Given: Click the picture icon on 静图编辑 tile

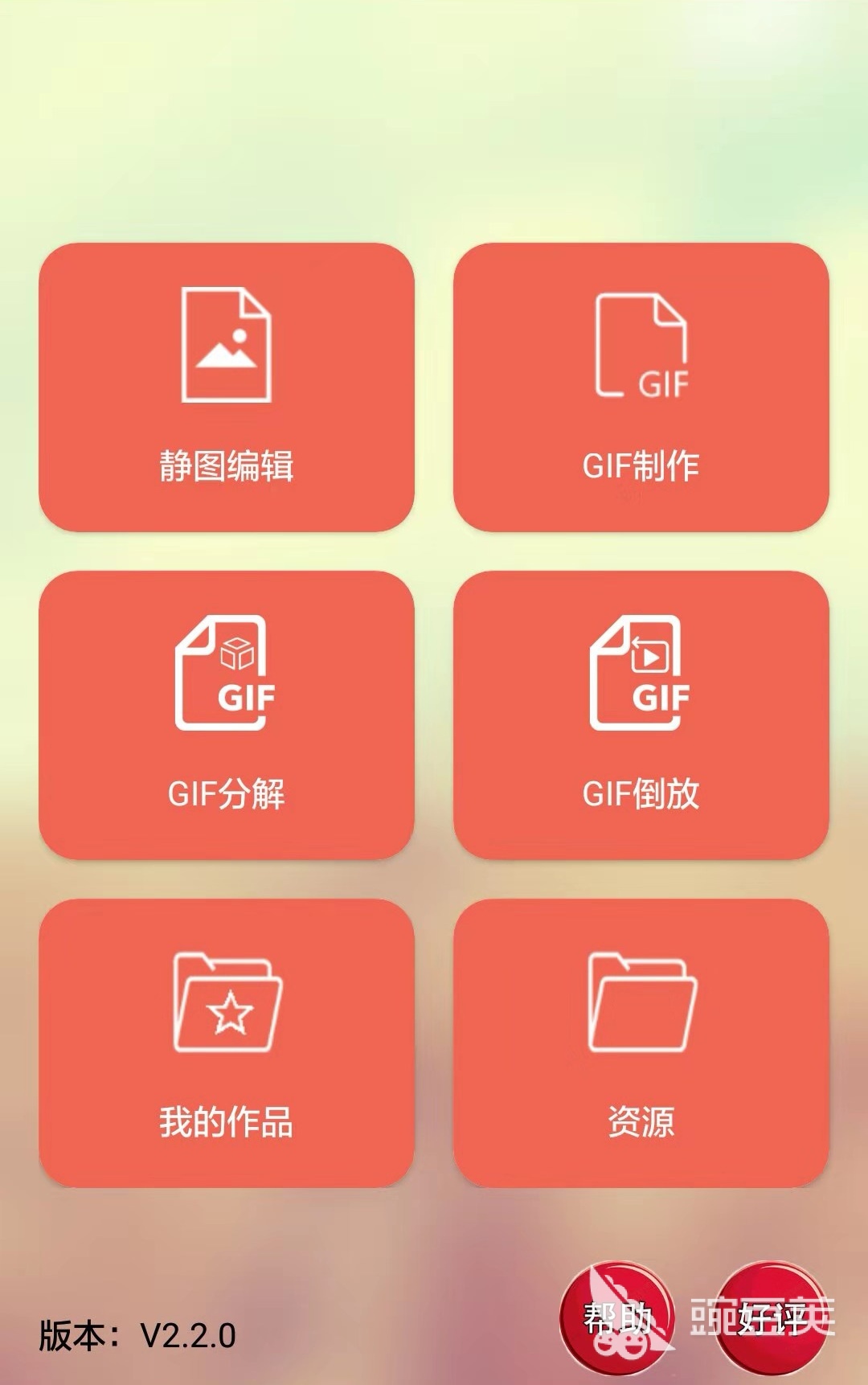Looking at the screenshot, I should click(227, 346).
